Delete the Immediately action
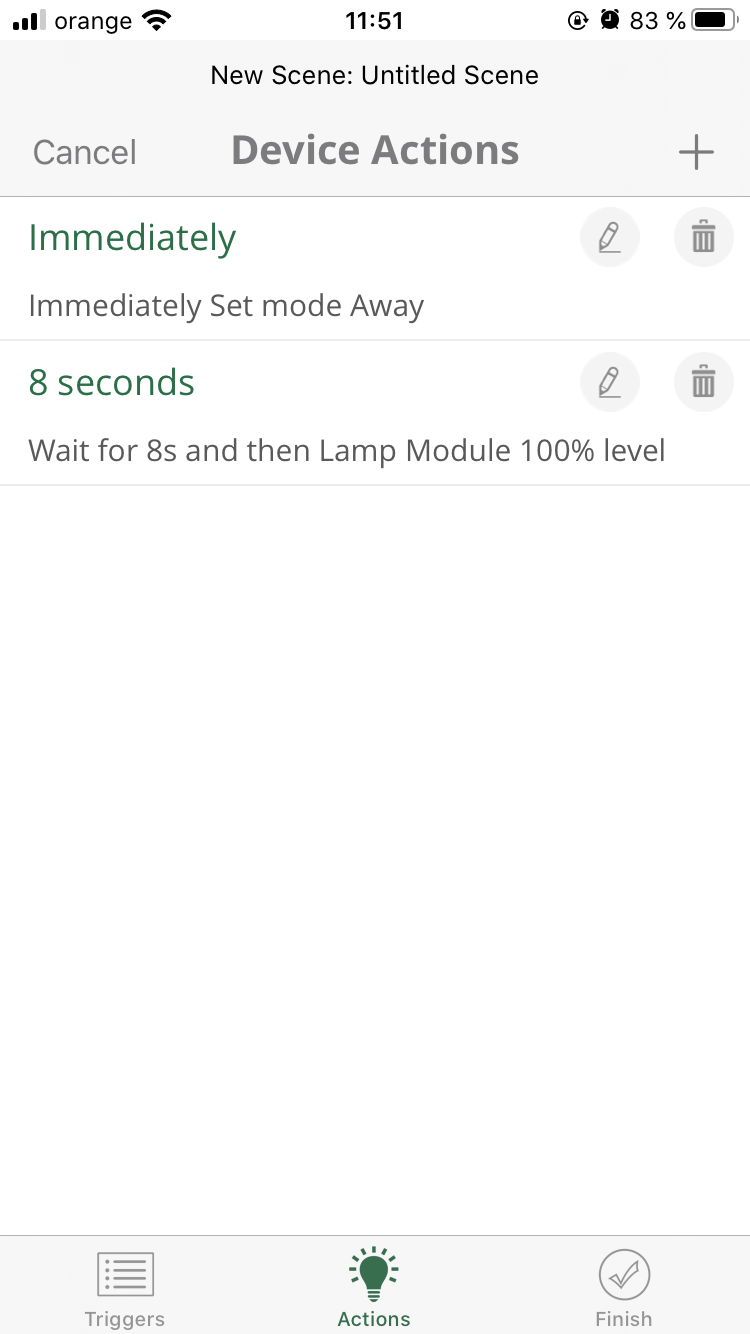Screen dimensions: 750x1334 click(704, 238)
